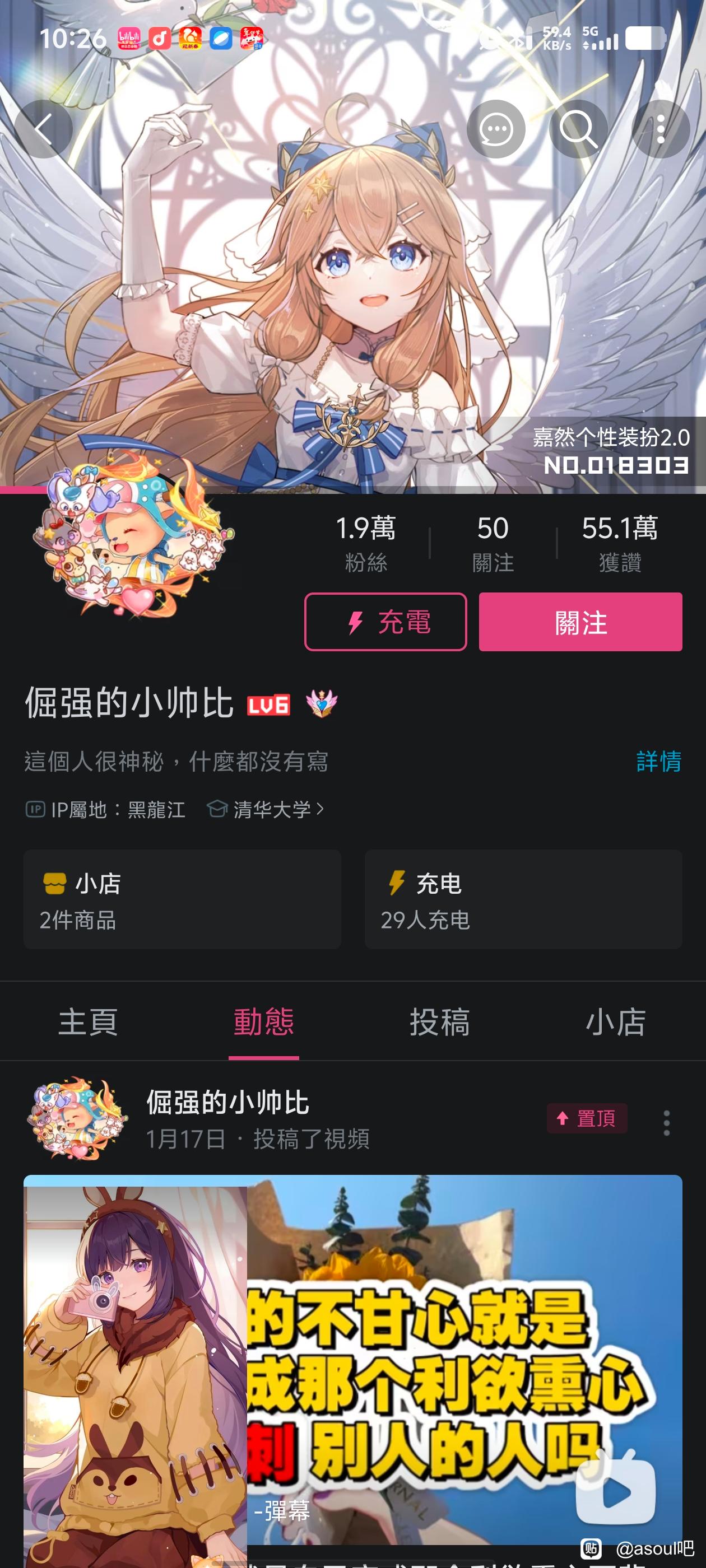
Task: Open the 1.9萬 粉絲 followers list
Action: 365,543
